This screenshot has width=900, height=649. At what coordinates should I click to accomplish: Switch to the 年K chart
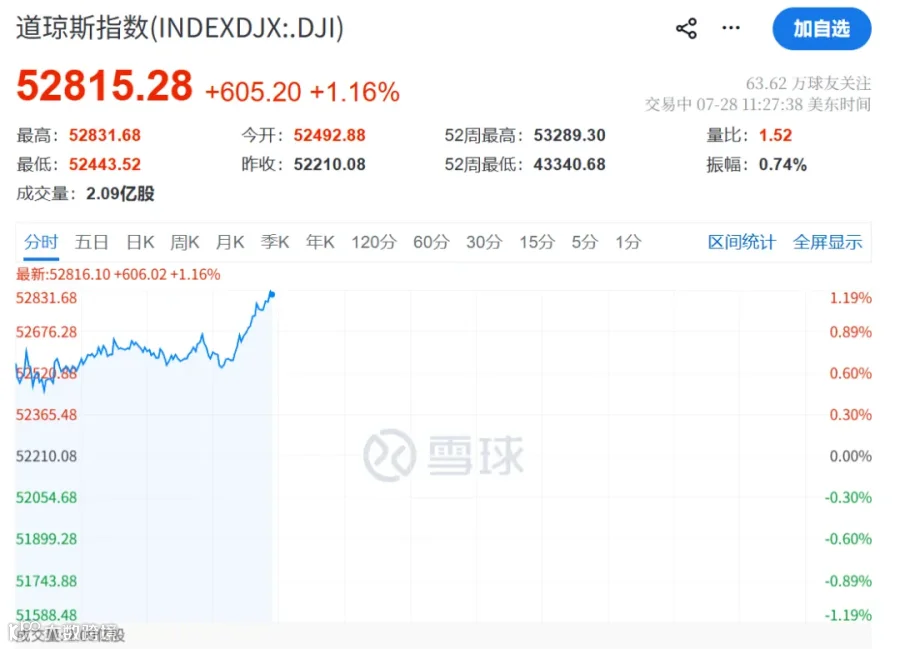[320, 242]
